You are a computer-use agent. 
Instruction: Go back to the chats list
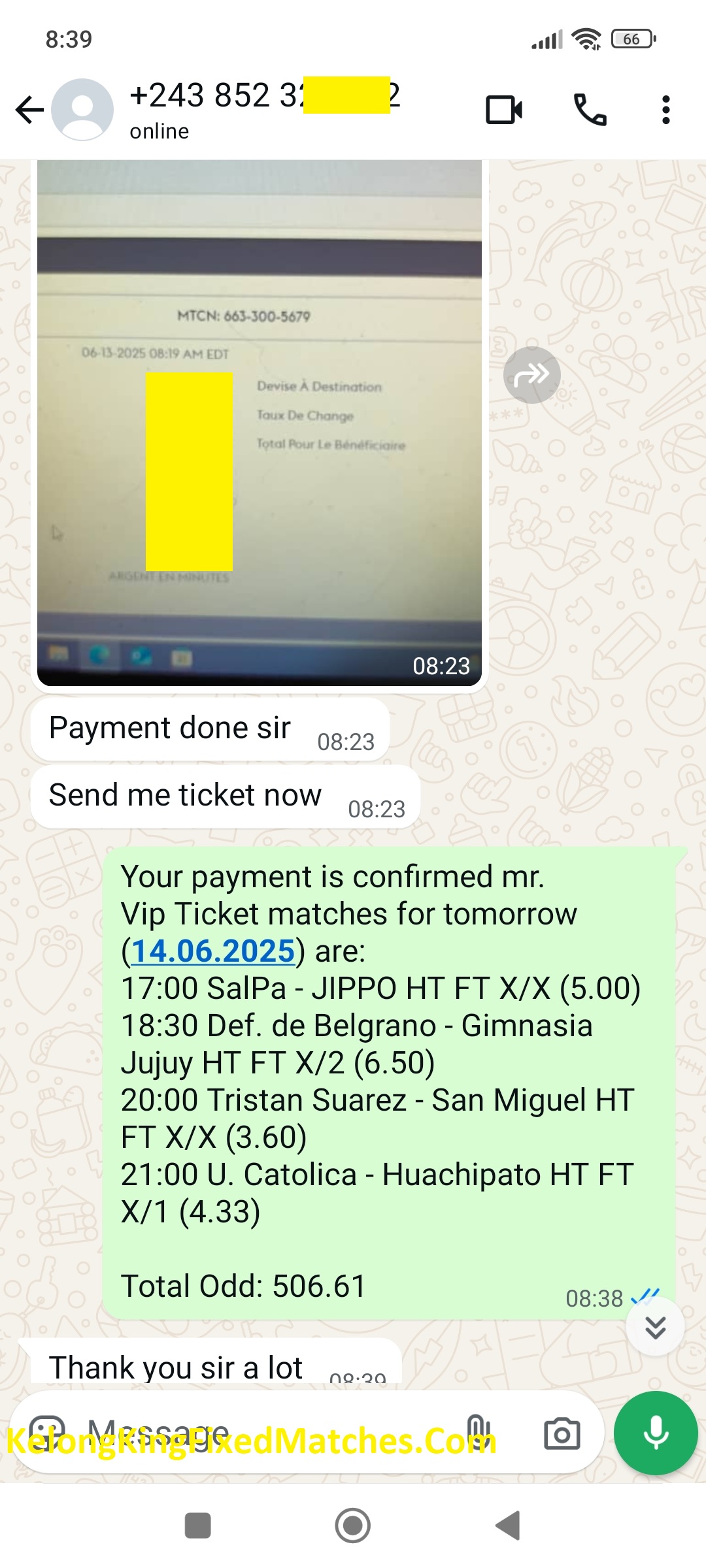click(x=29, y=110)
